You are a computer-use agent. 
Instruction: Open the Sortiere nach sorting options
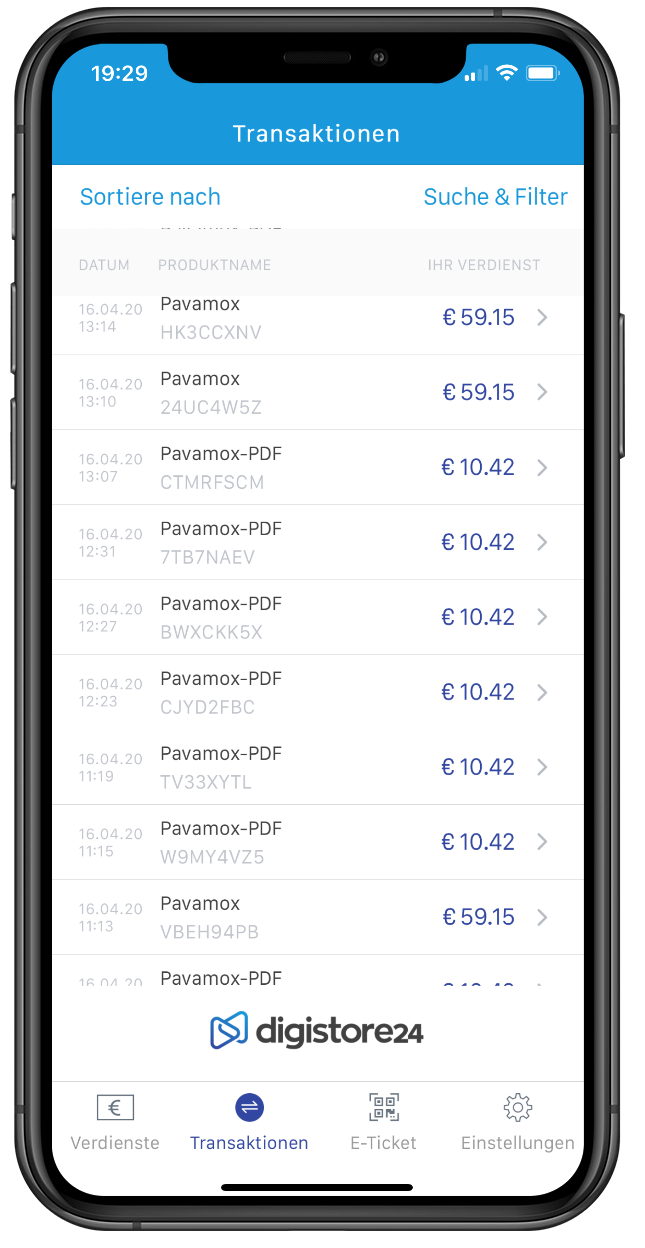tap(150, 197)
